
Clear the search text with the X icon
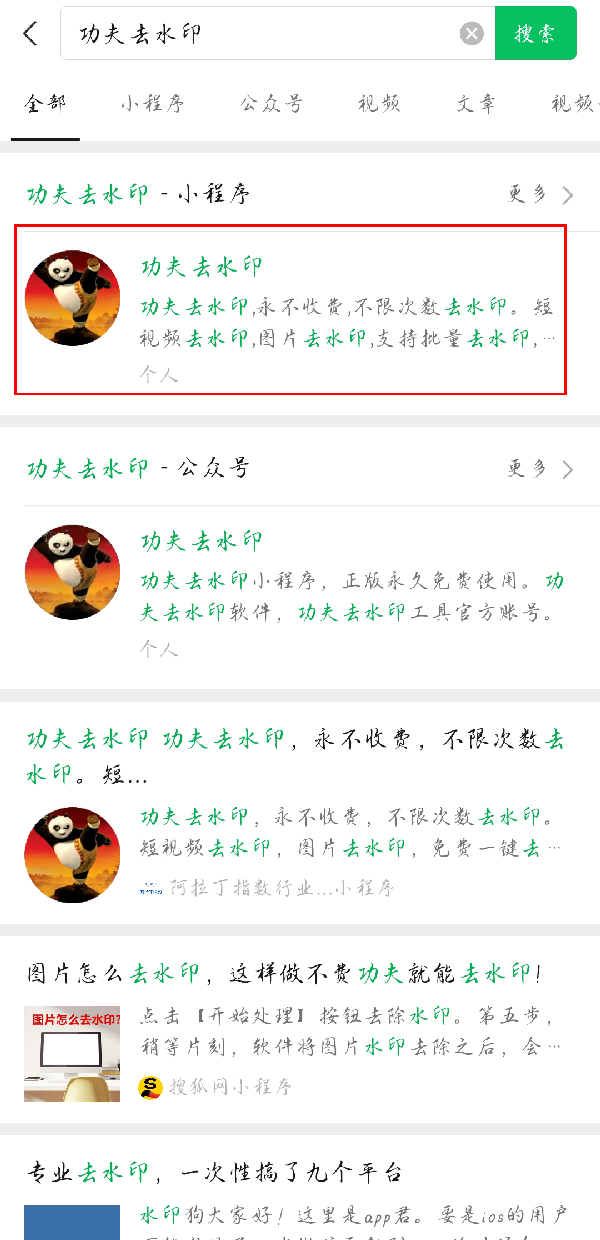coord(471,34)
